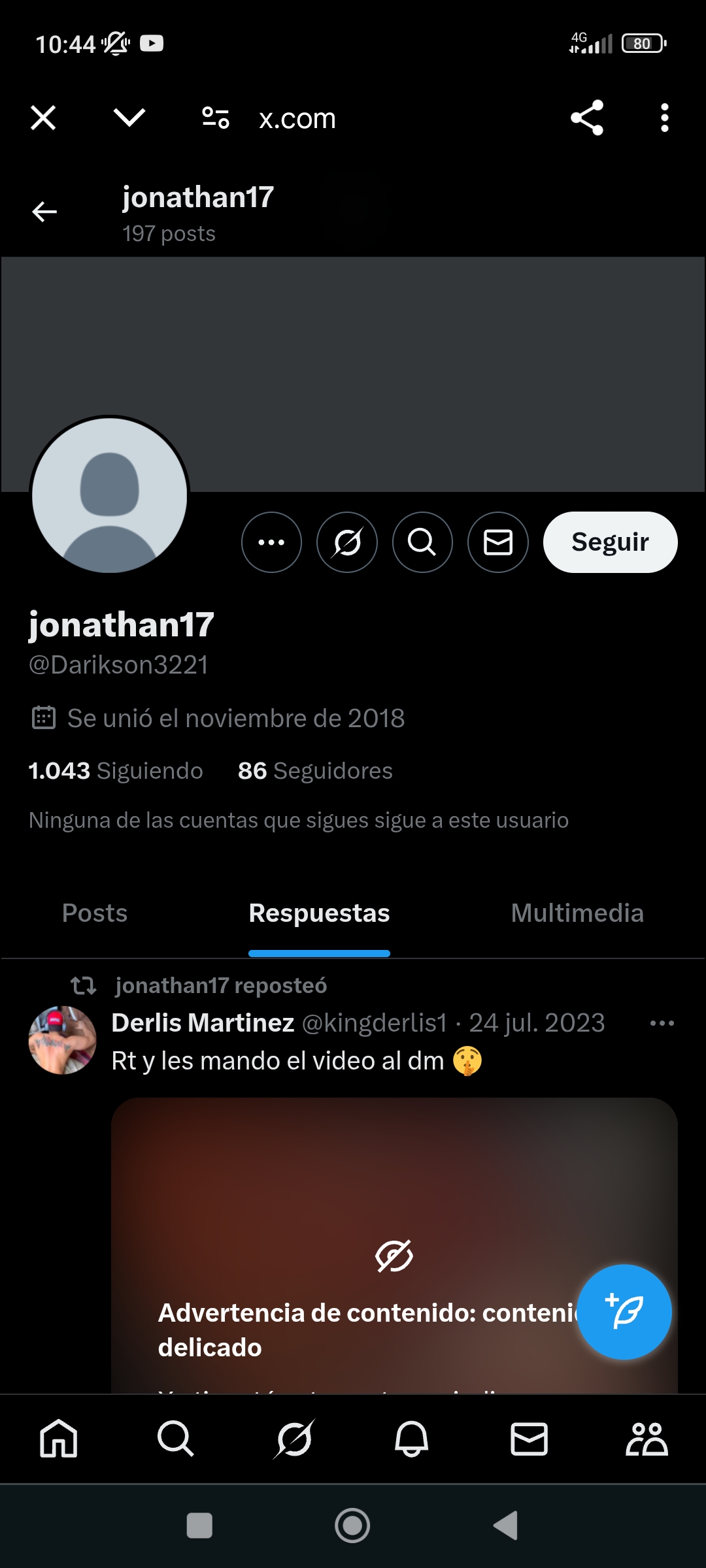
Task: Open the browser three-dot overflow menu
Action: 664,118
